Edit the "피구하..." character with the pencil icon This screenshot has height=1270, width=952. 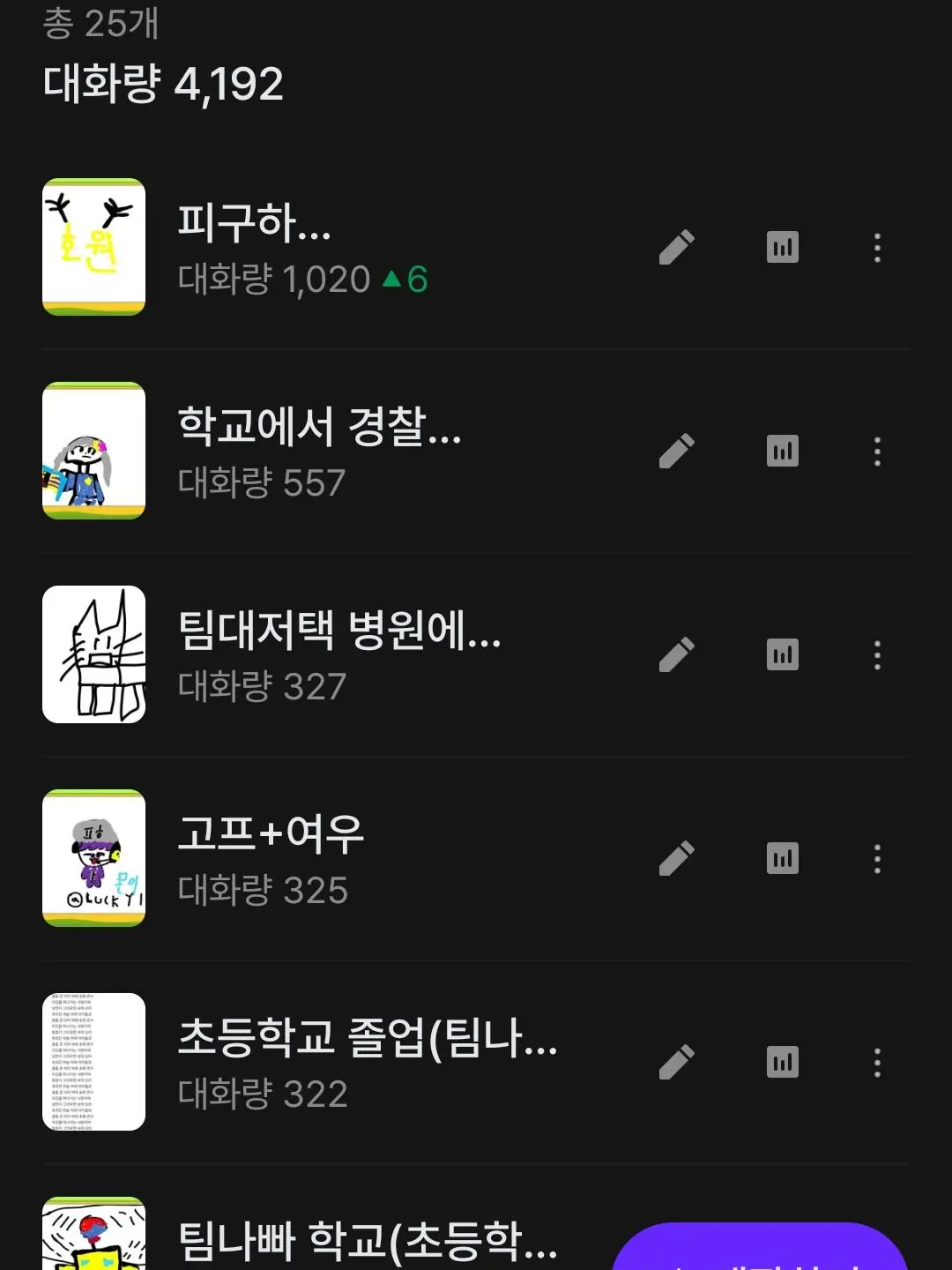(x=677, y=248)
